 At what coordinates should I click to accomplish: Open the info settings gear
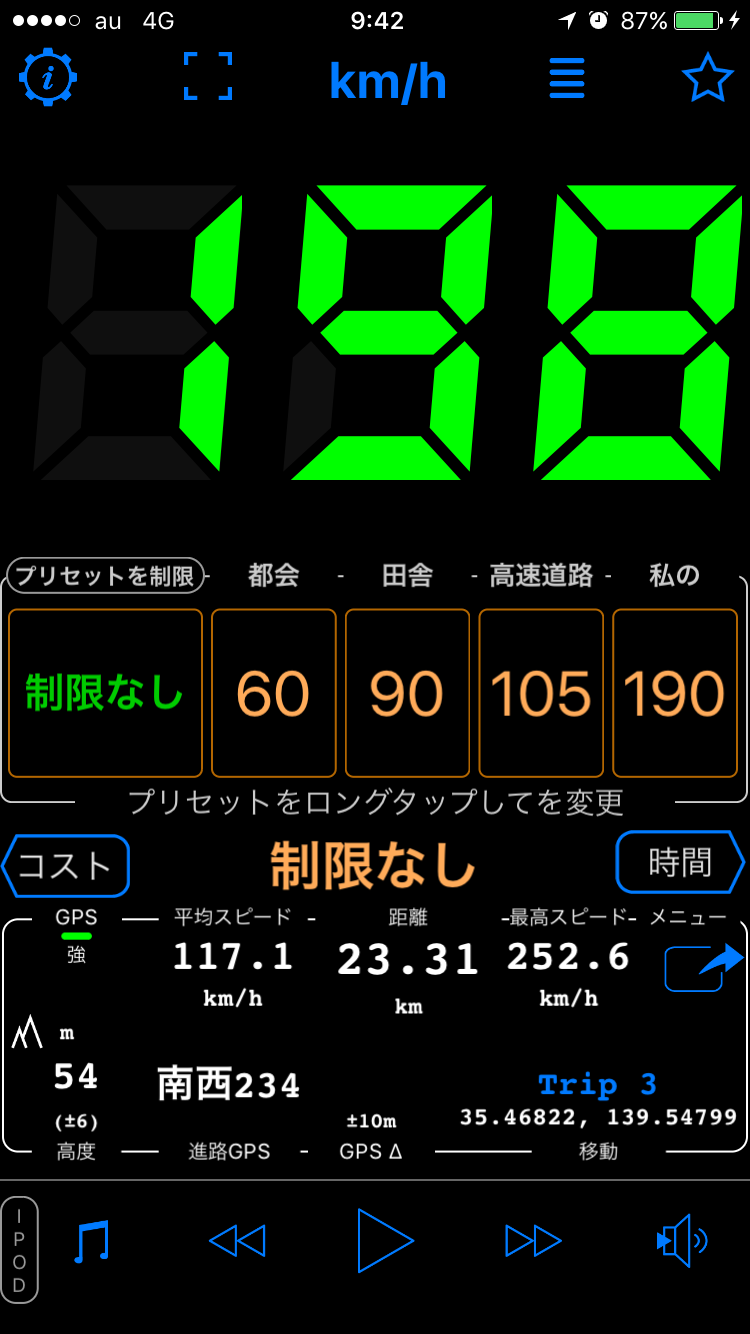(48, 78)
